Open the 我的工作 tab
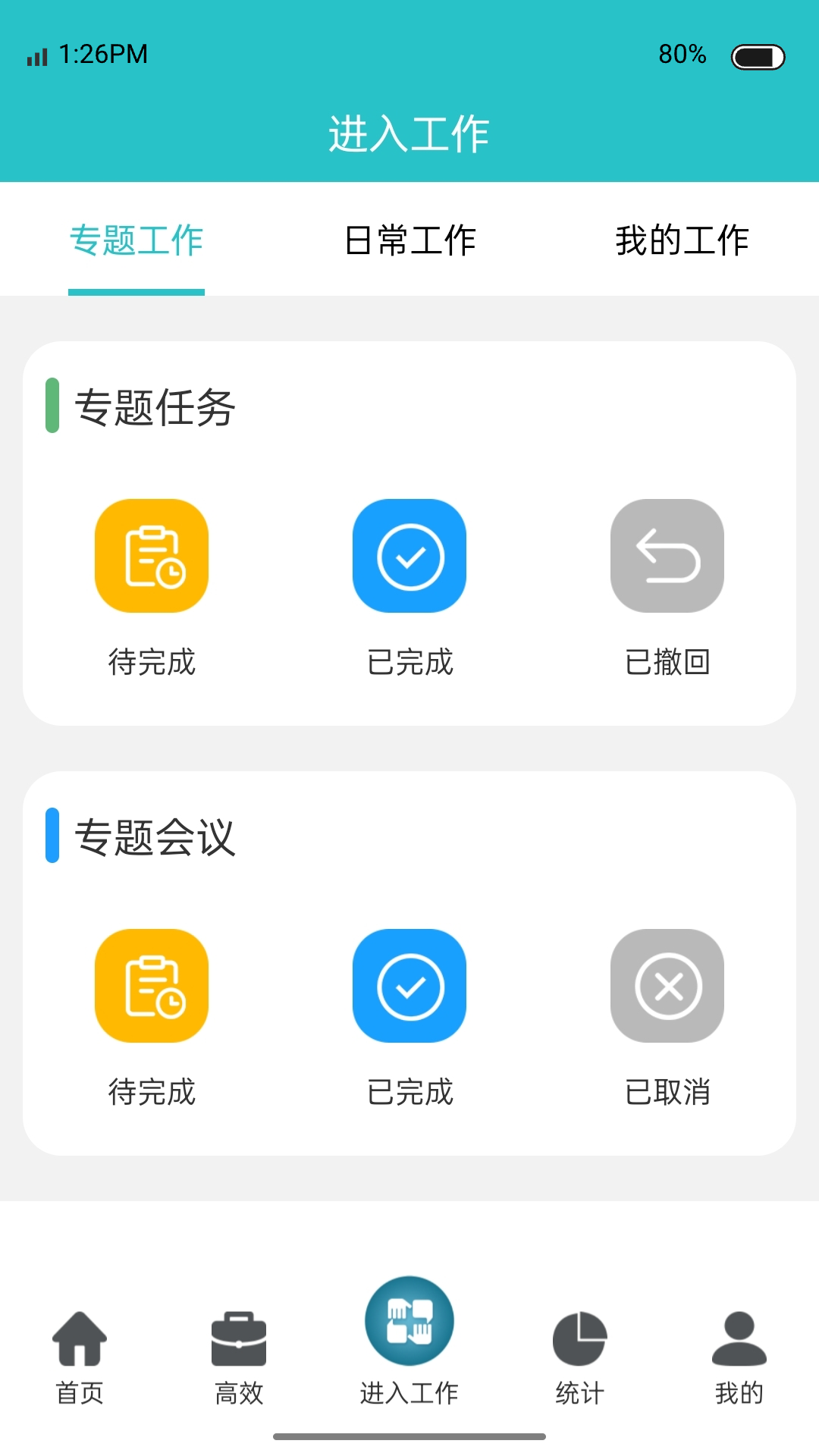Screen dimensions: 819x1456 (x=682, y=240)
